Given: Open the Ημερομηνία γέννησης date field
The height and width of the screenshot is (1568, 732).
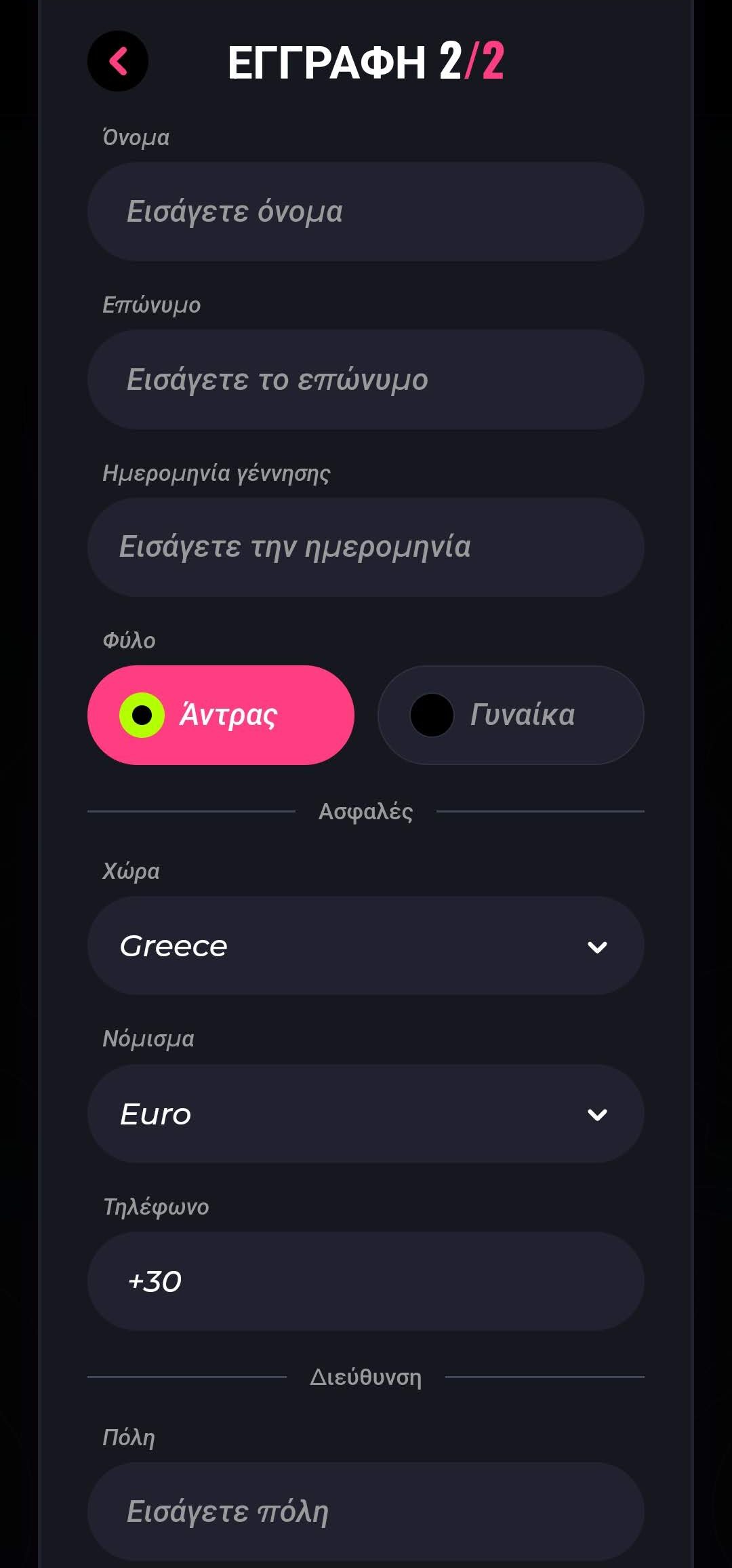Looking at the screenshot, I should click(x=365, y=547).
